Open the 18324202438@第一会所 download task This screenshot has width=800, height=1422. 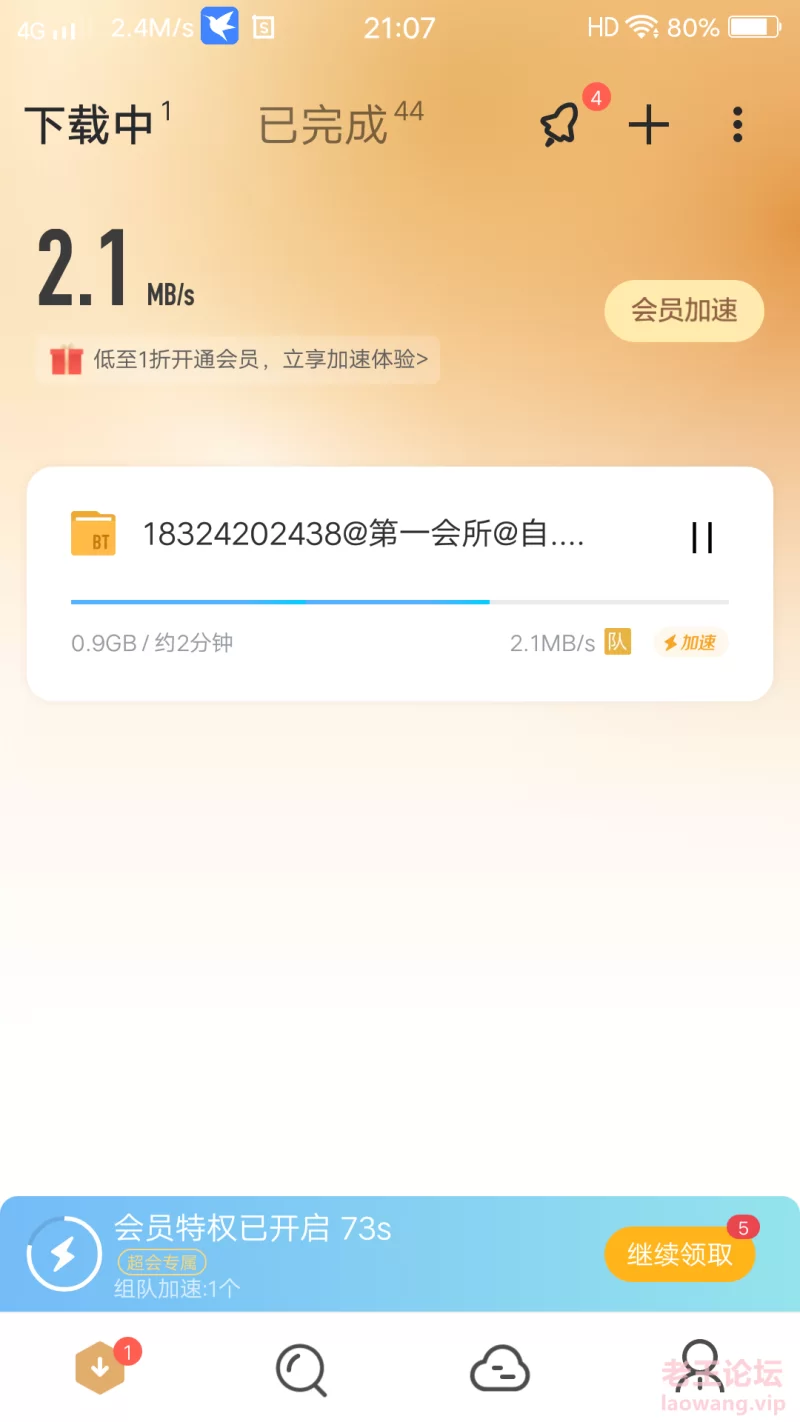362,535
